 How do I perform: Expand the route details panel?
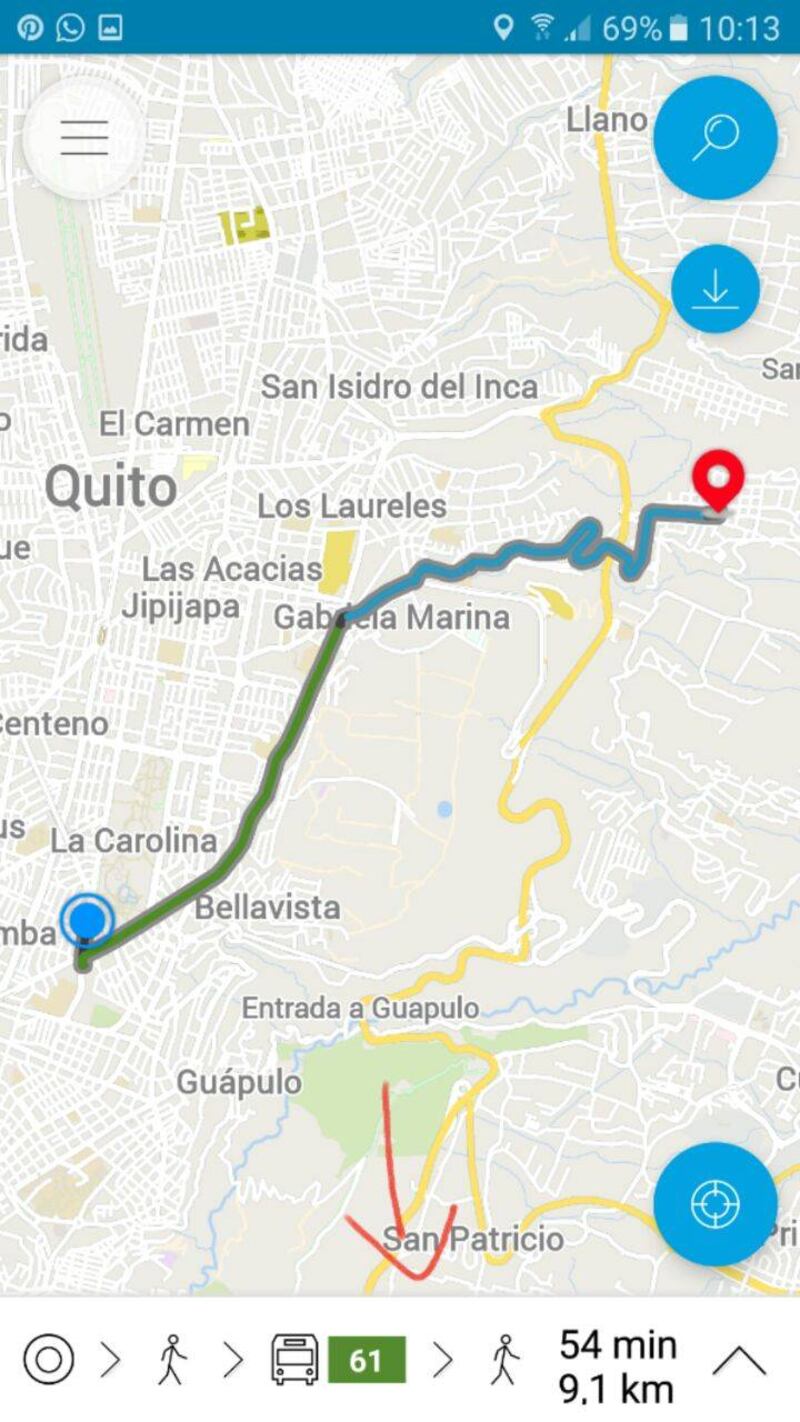(x=739, y=1361)
